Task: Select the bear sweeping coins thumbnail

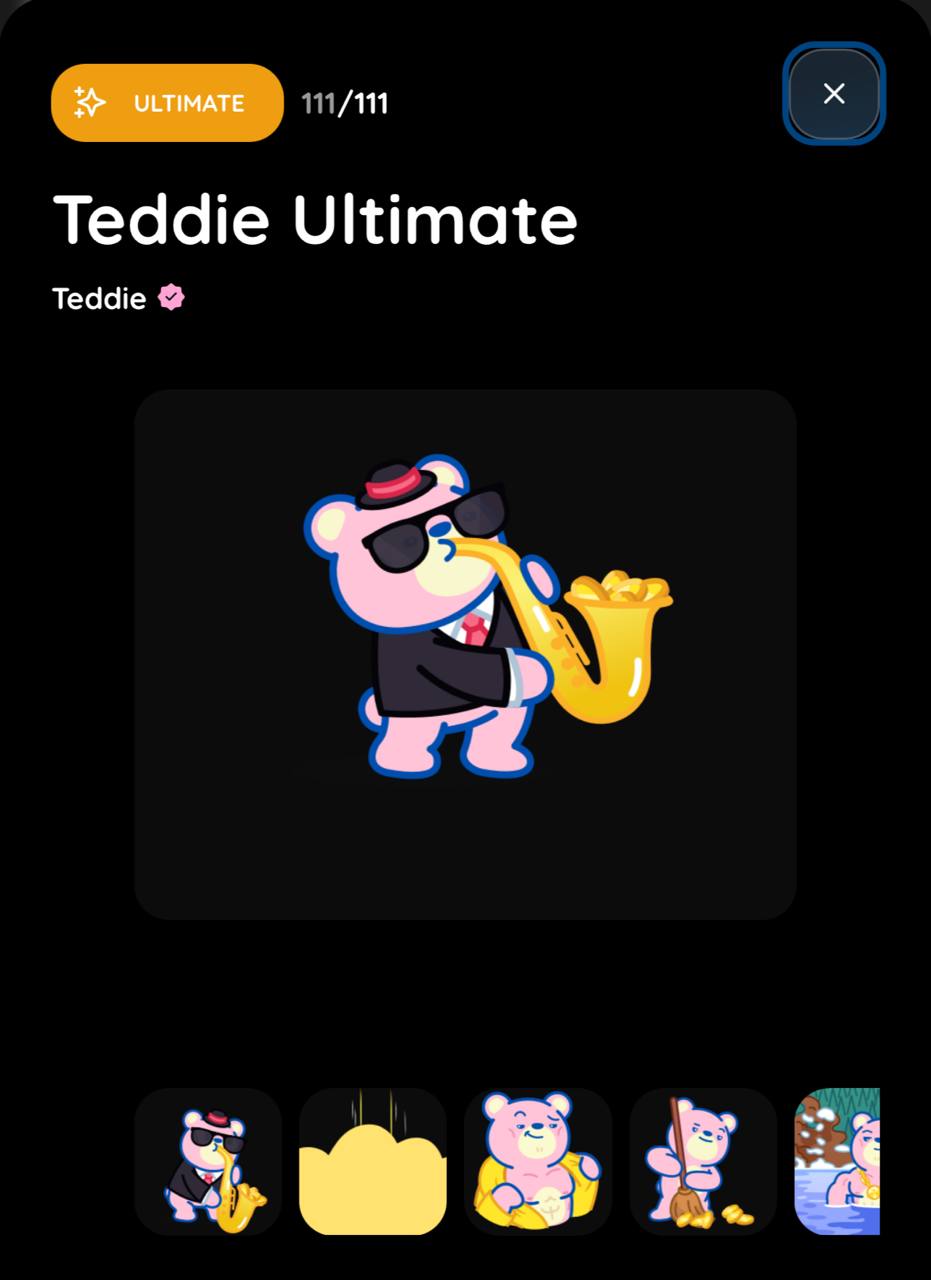Action: (703, 1161)
